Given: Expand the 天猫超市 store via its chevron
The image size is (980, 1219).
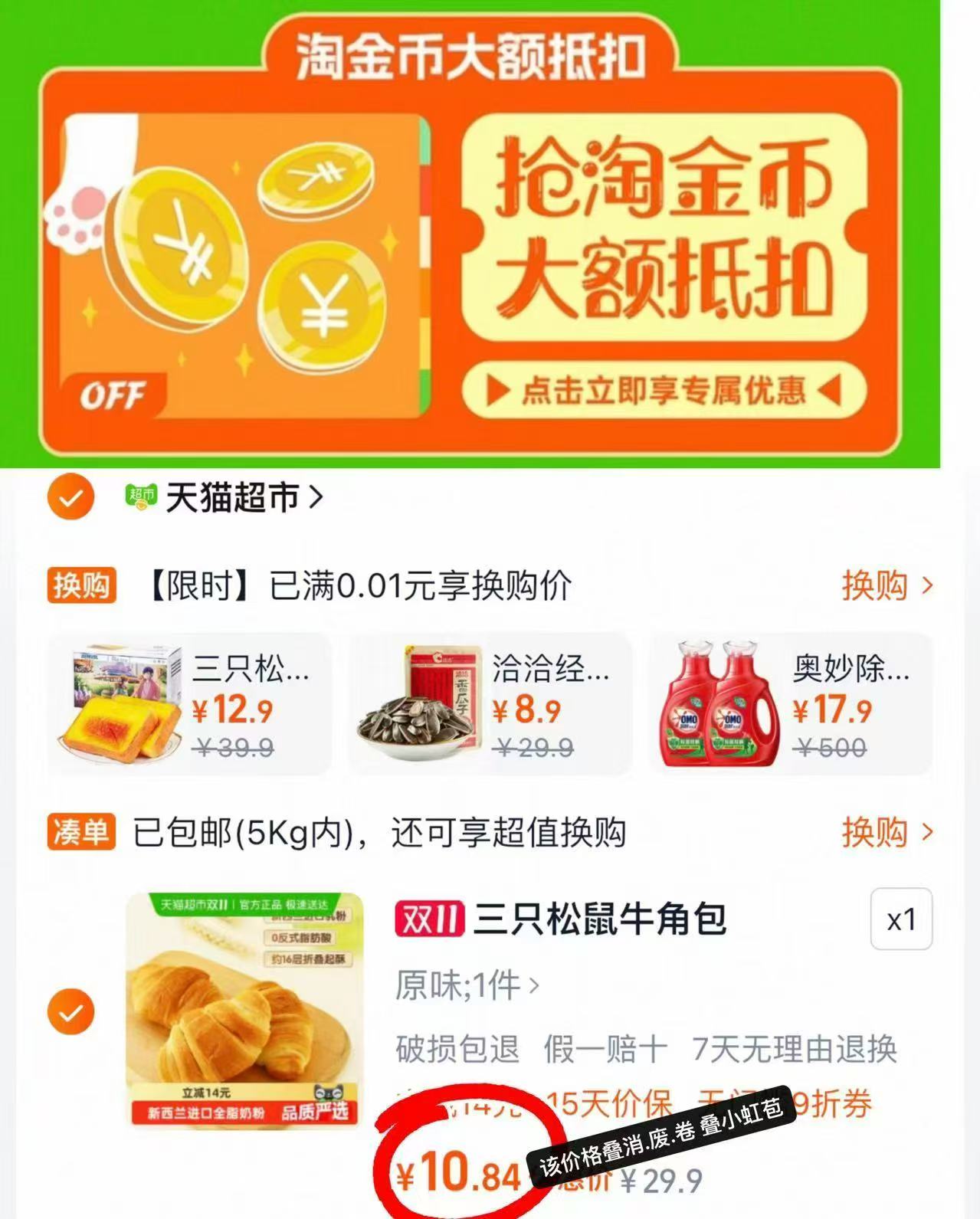Looking at the screenshot, I should coord(316,497).
